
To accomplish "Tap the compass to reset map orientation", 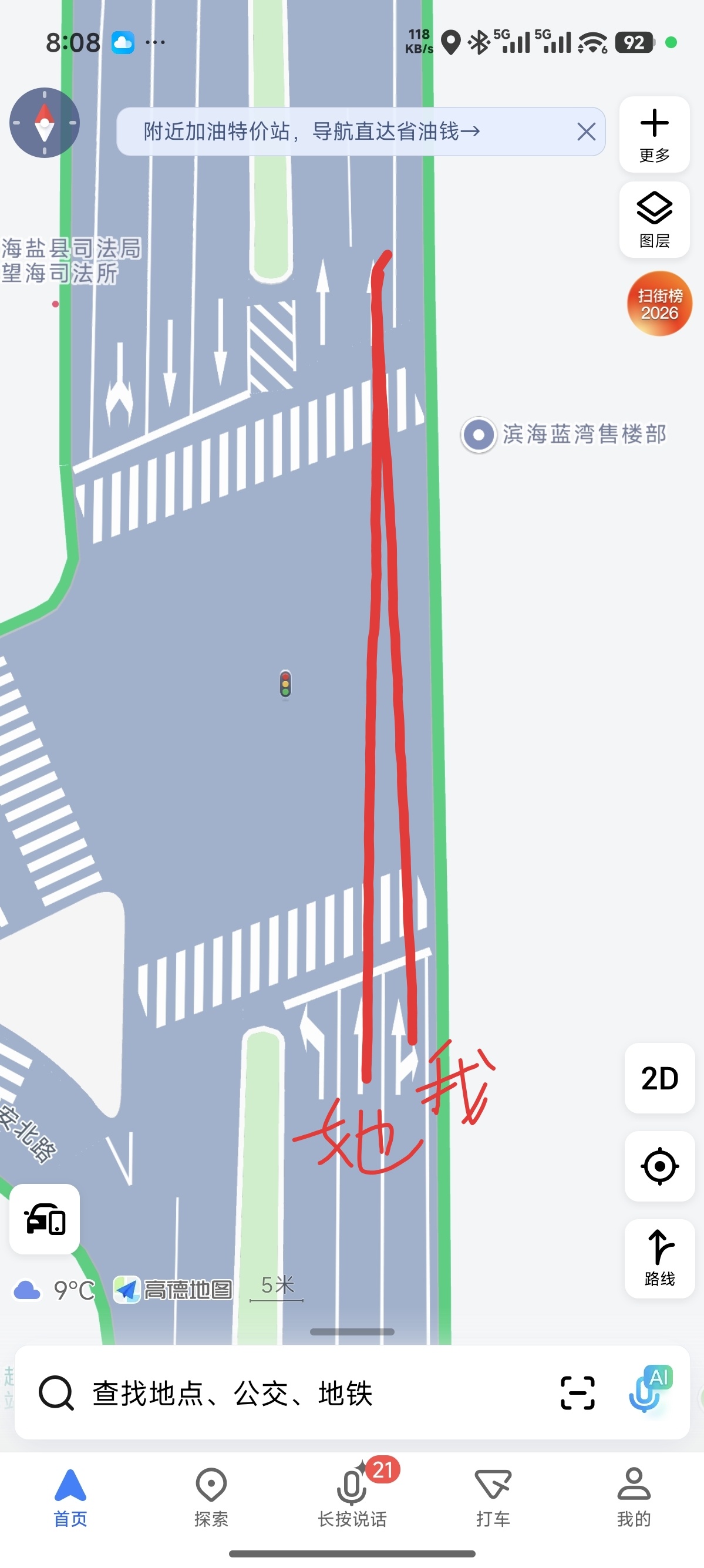I will [45, 123].
